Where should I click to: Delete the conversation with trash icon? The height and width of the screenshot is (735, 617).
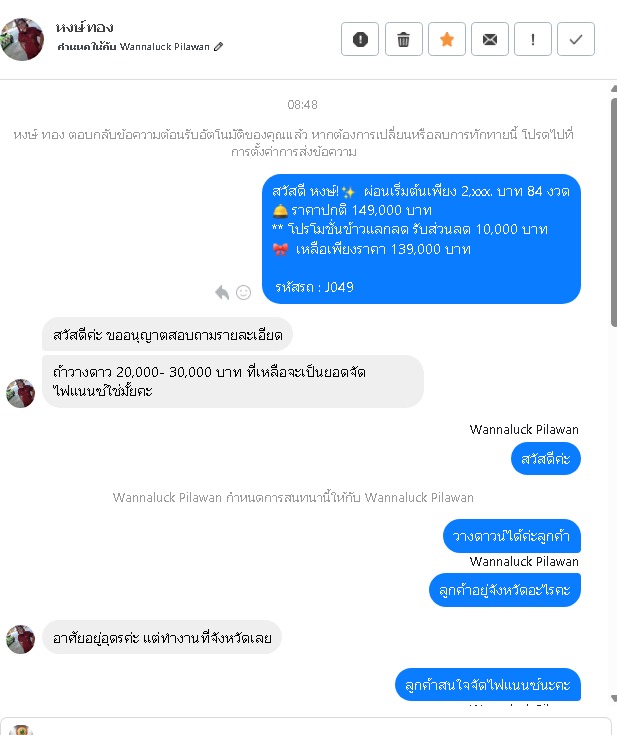point(403,39)
